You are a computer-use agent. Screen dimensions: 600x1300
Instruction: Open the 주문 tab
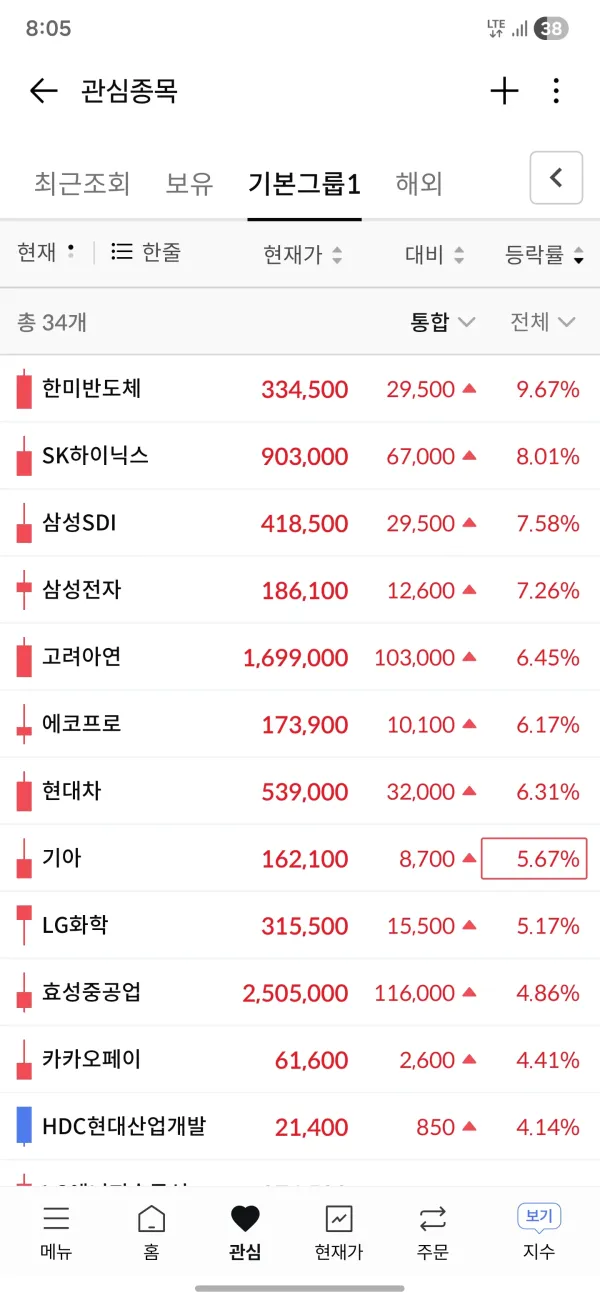432,1231
